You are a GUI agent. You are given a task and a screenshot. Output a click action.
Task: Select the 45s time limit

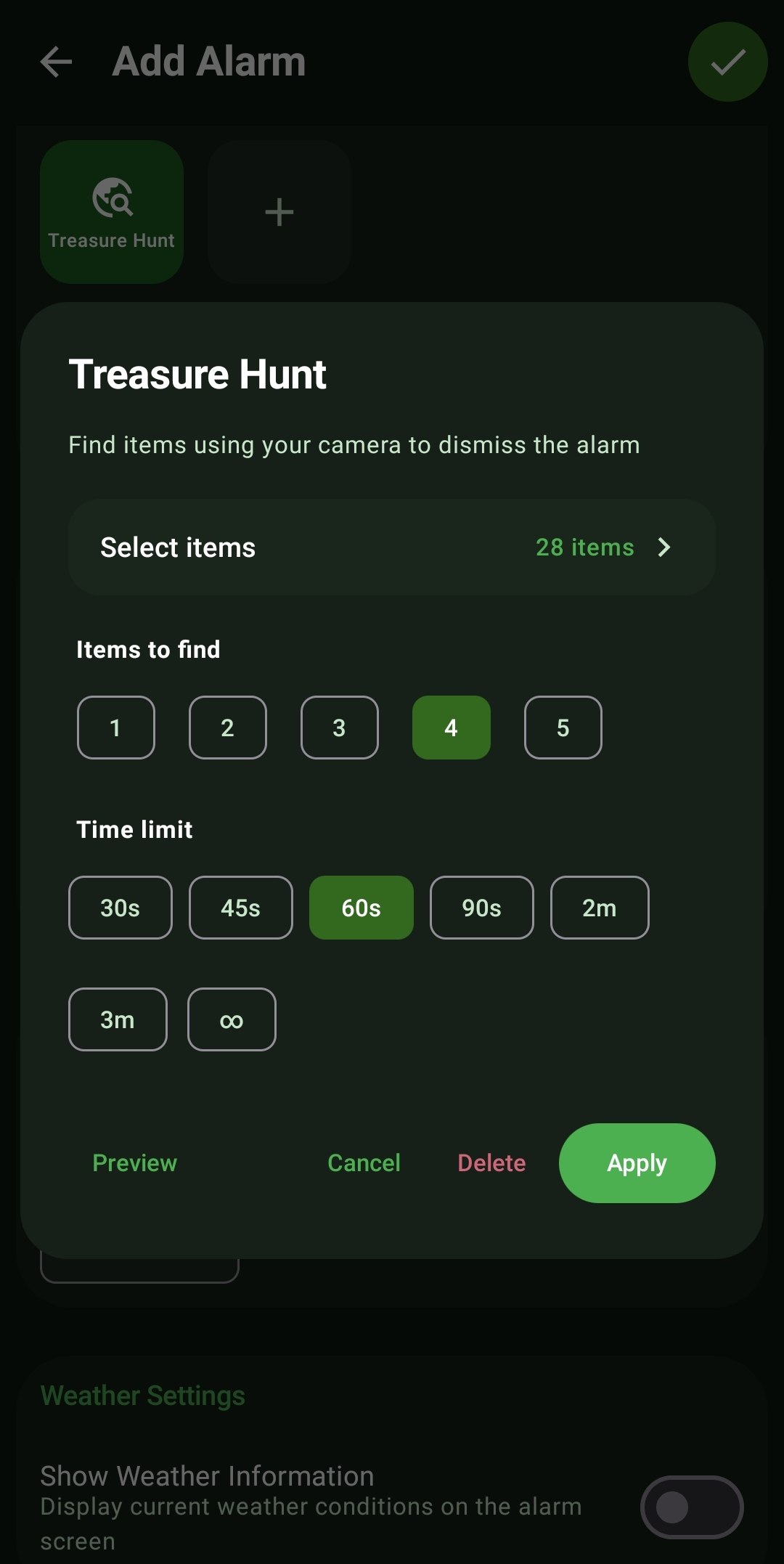pos(240,908)
